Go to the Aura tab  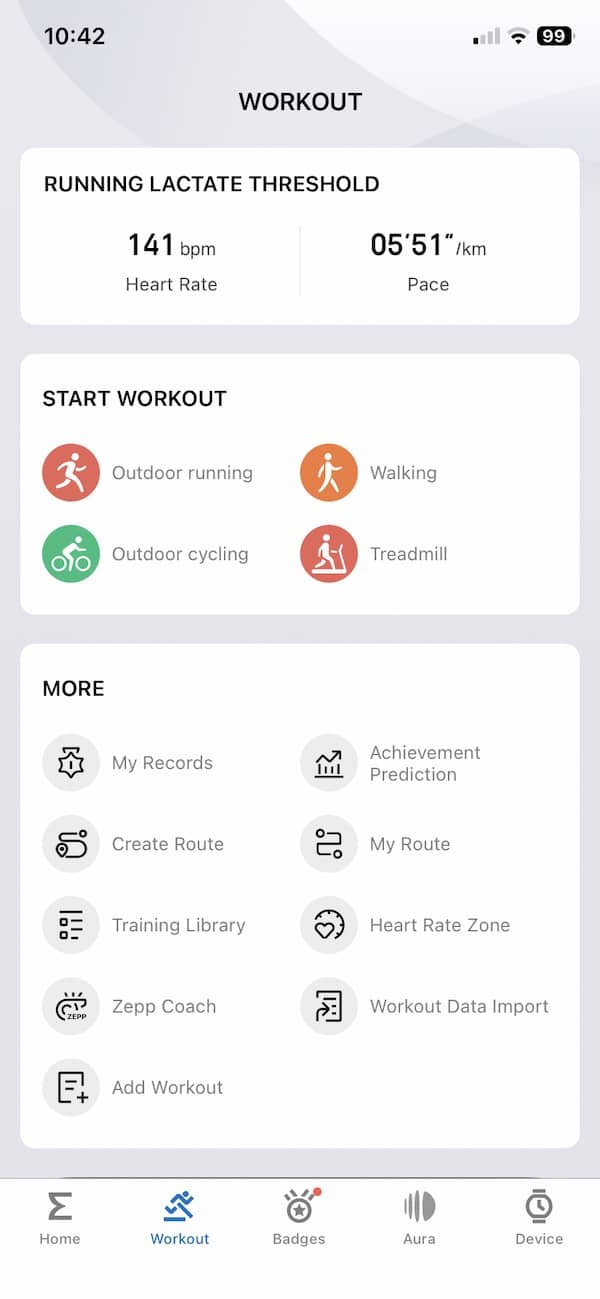pos(419,1218)
